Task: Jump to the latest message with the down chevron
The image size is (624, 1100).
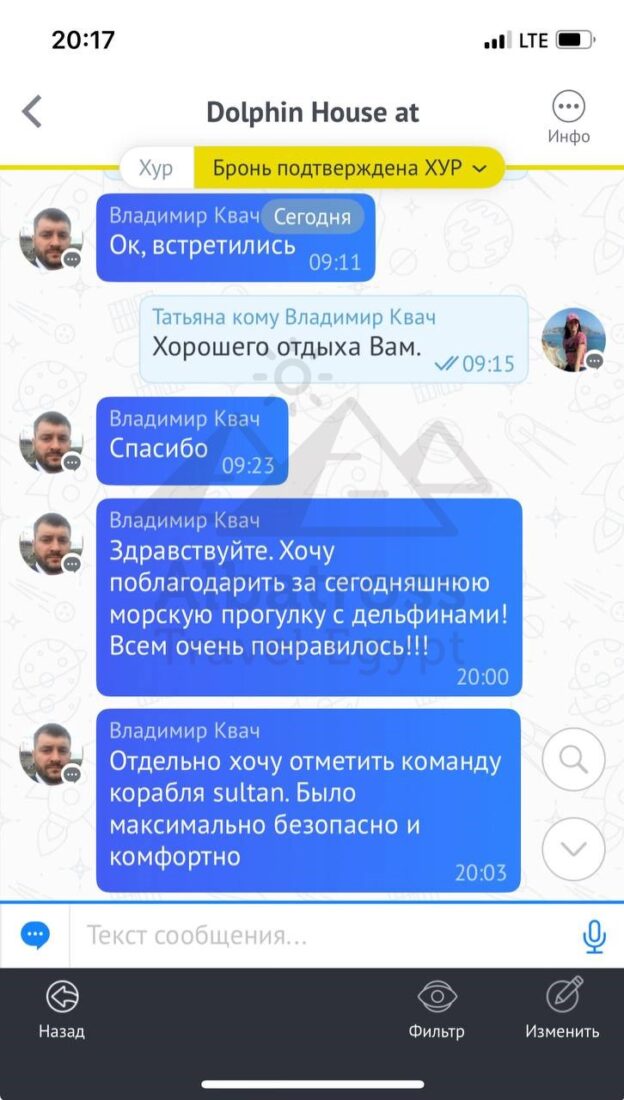Action: coord(573,848)
